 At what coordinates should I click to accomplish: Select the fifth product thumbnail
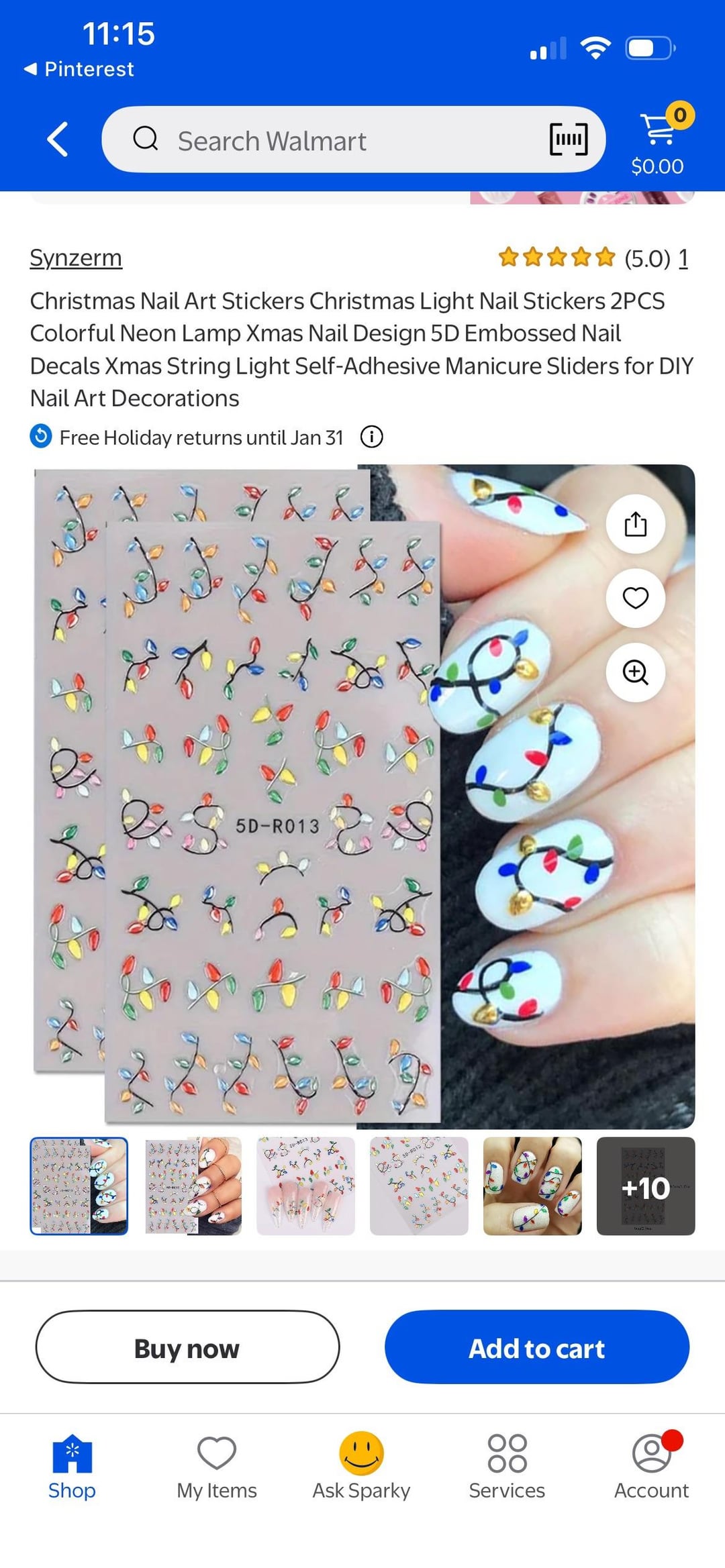tap(532, 1186)
